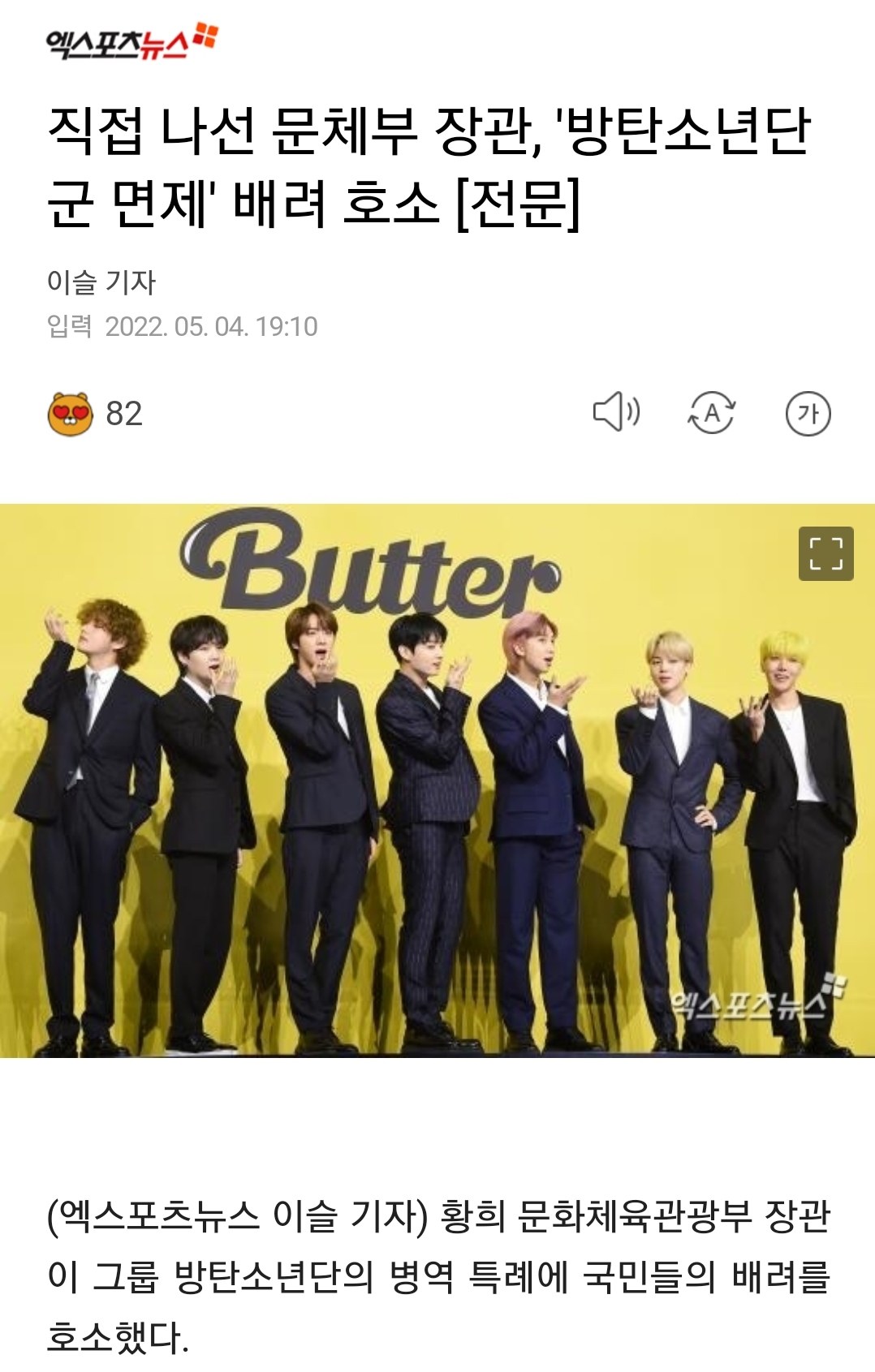Open the 엑스포츠뉴스 publisher page
The width and height of the screenshot is (875, 1372).
[x=131, y=42]
